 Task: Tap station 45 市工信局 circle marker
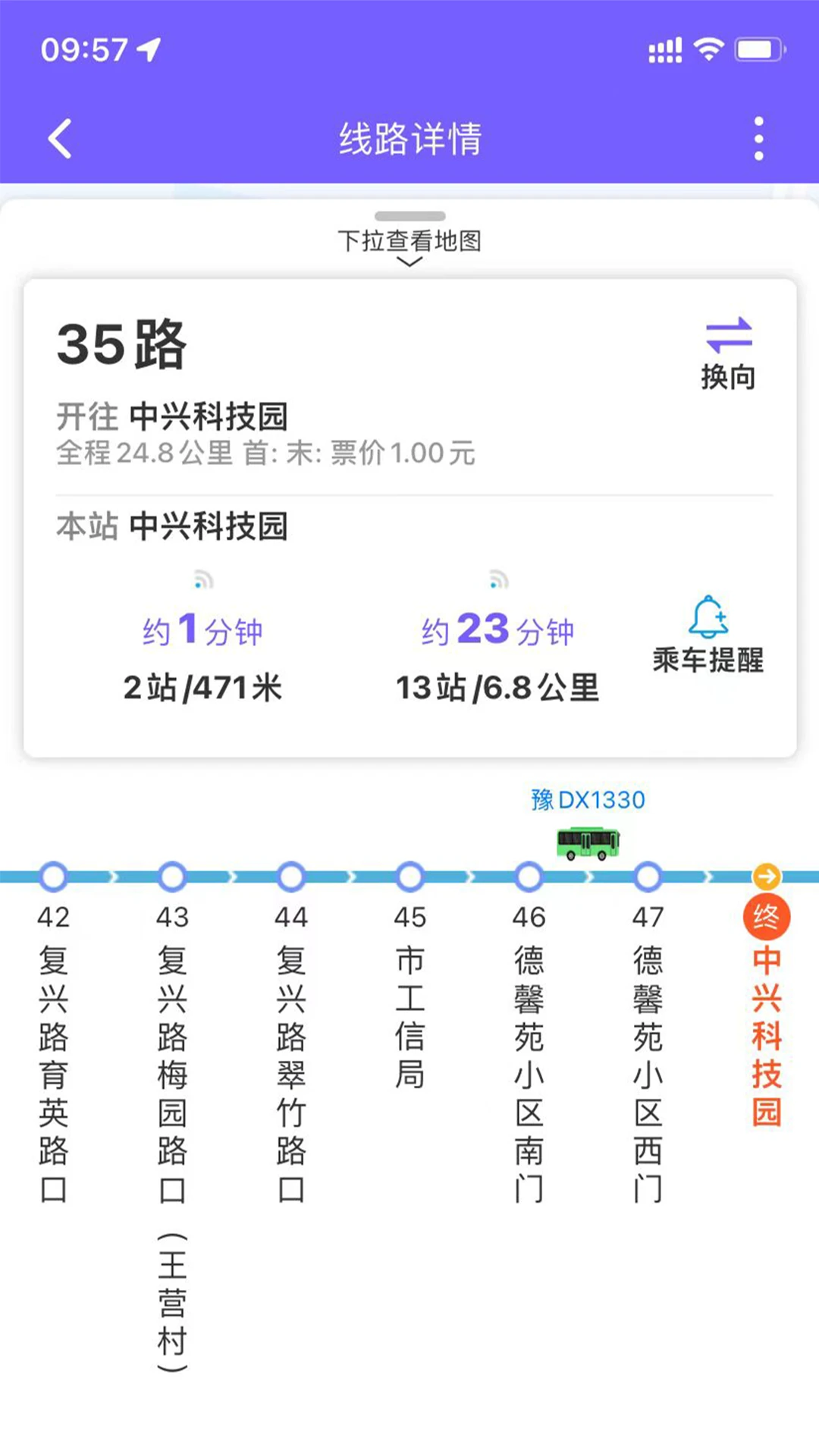(409, 876)
